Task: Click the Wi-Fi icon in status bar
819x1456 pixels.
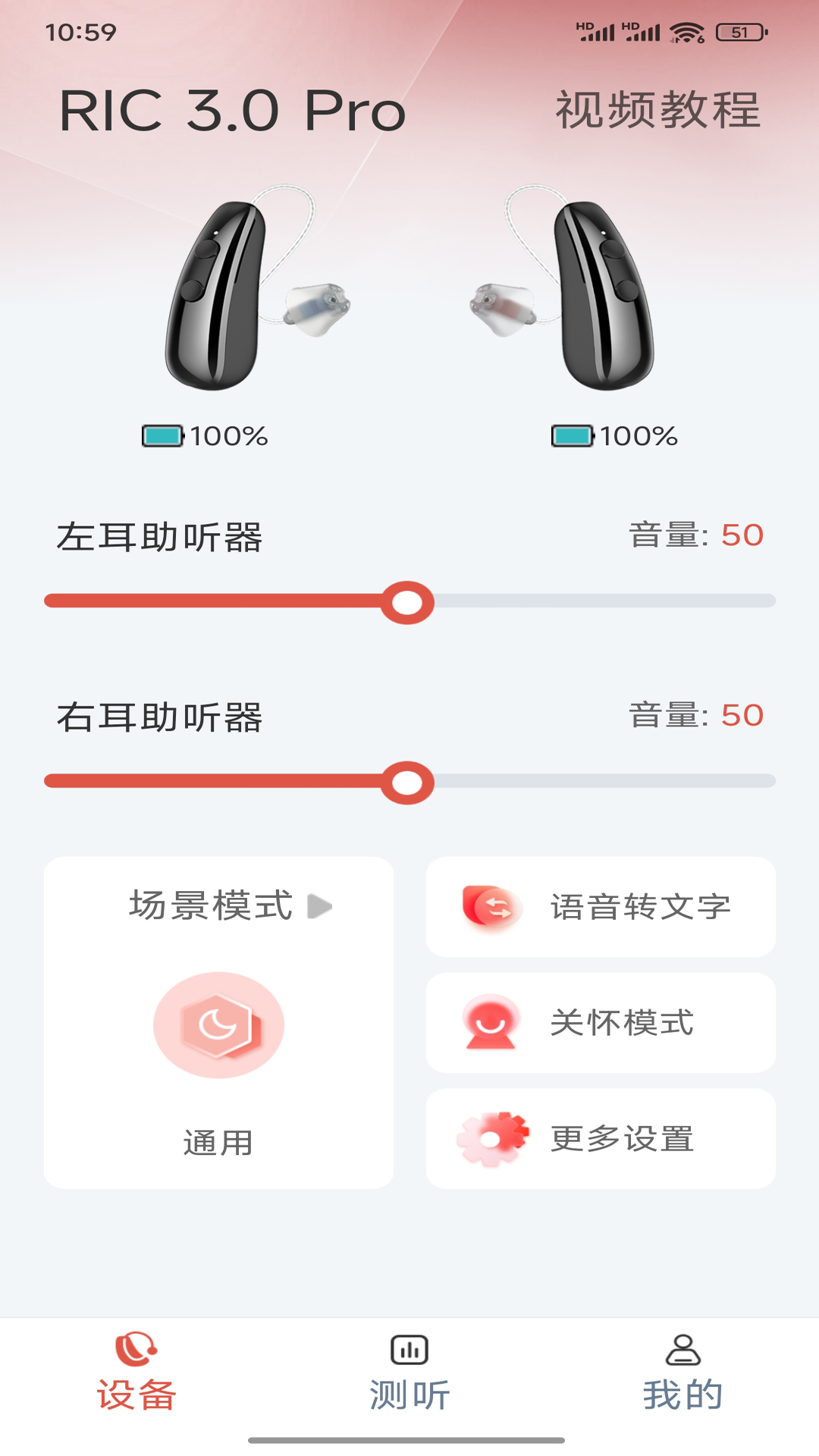Action: (x=688, y=30)
